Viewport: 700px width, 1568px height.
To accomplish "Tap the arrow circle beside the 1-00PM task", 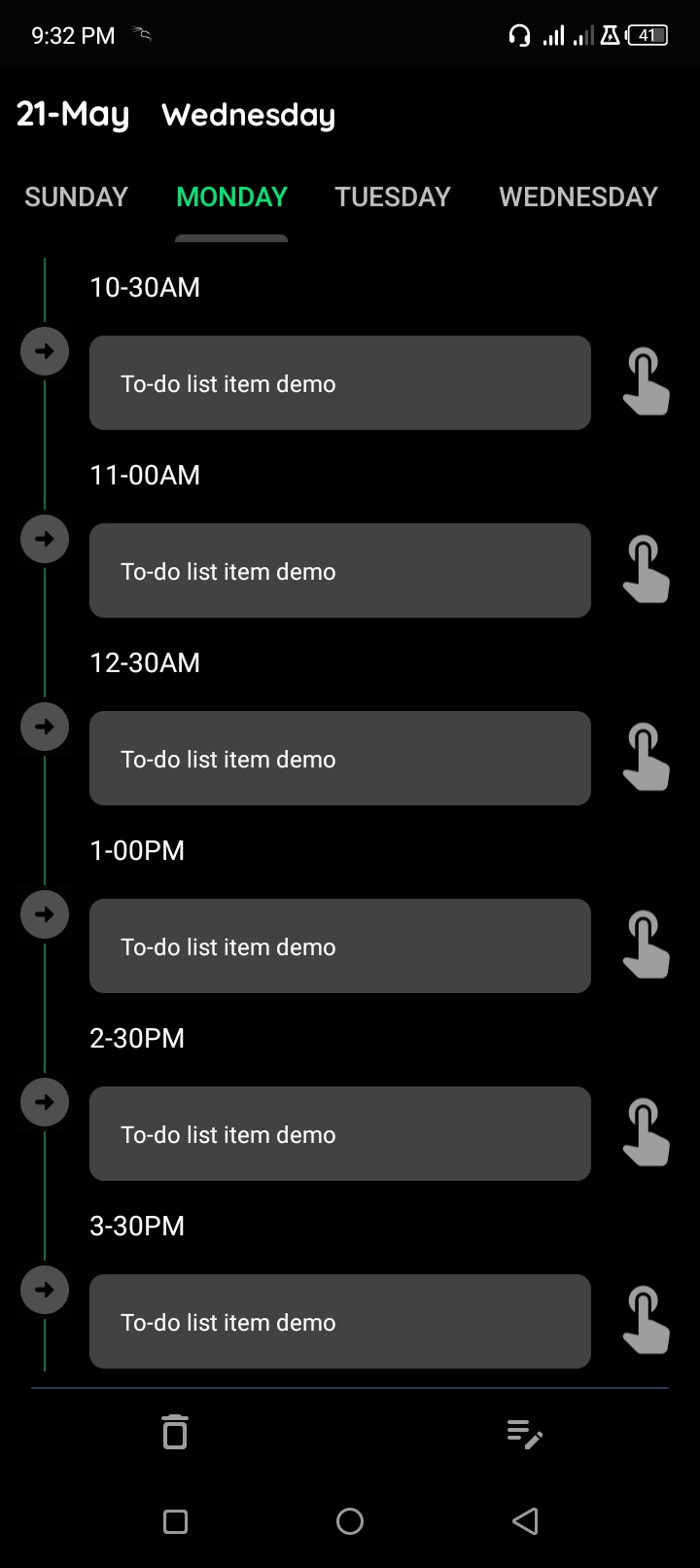I will [44, 913].
